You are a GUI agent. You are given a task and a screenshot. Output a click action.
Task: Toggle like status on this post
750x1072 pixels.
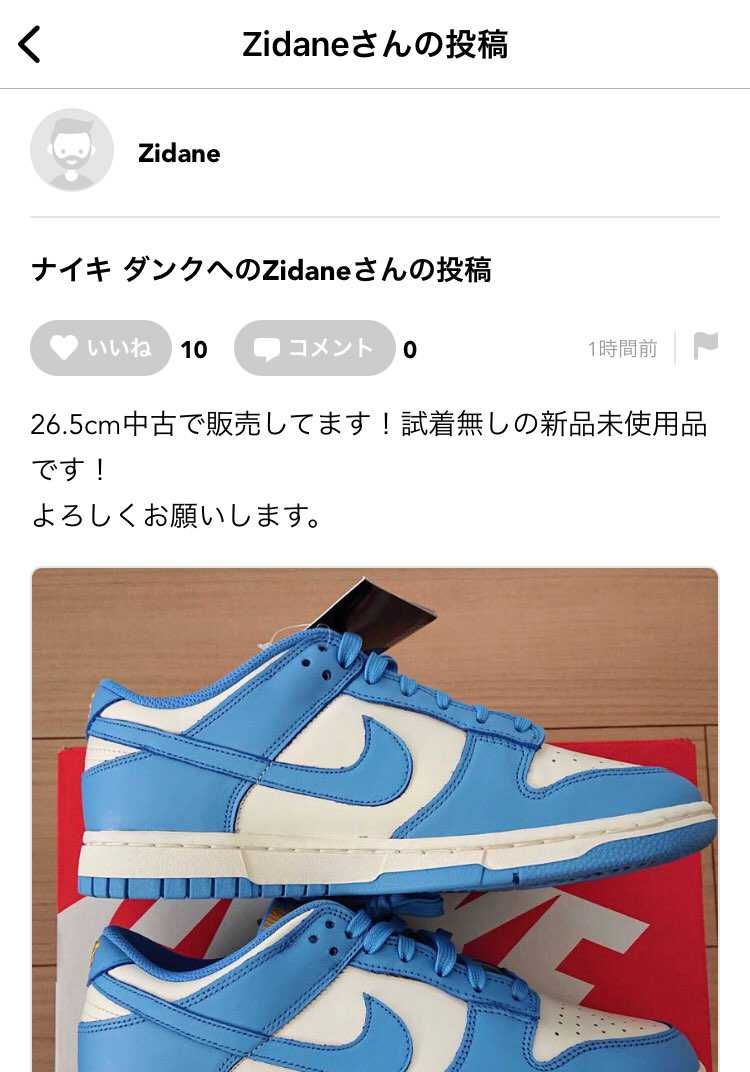pos(100,348)
